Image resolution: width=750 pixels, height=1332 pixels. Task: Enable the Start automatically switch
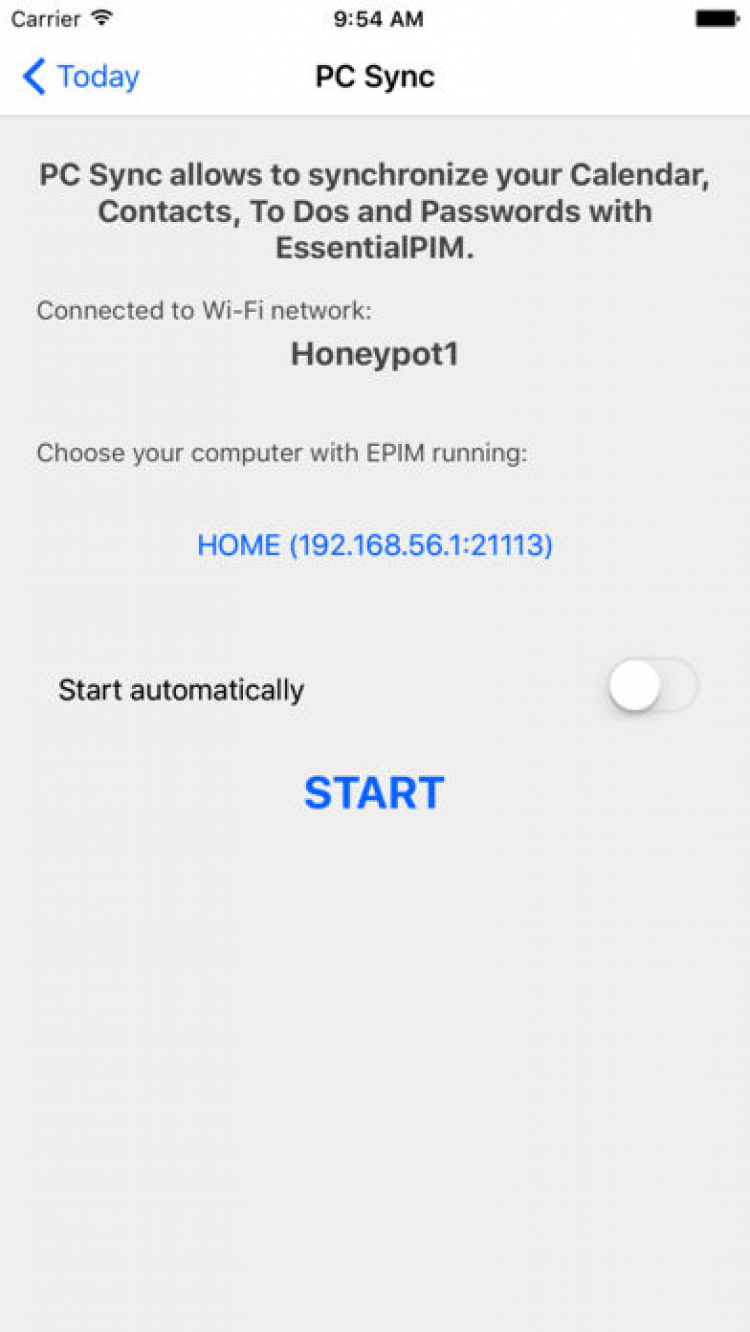click(652, 687)
